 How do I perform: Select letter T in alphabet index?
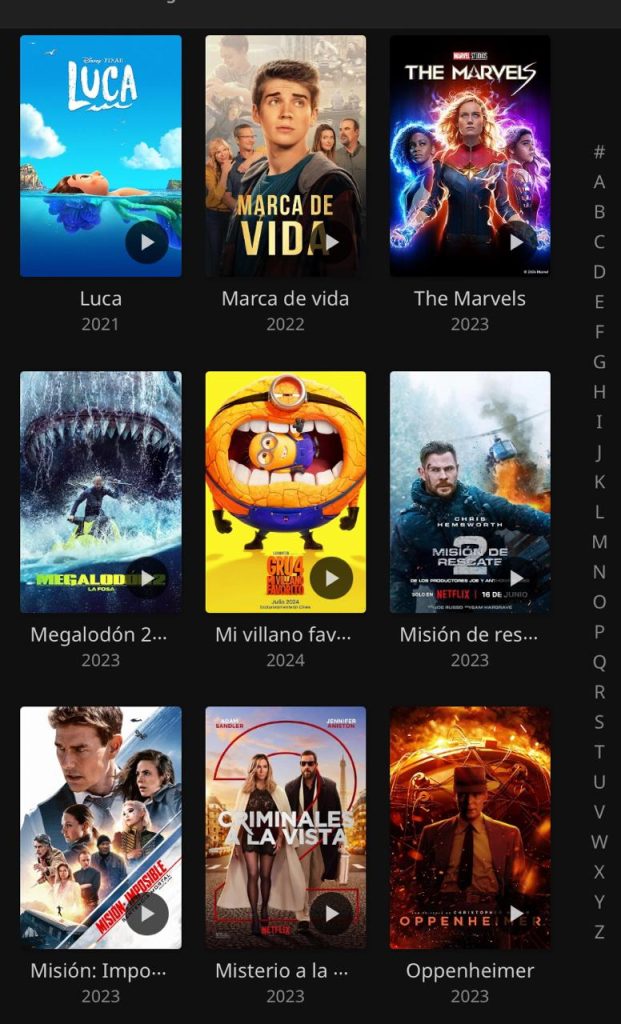599,752
